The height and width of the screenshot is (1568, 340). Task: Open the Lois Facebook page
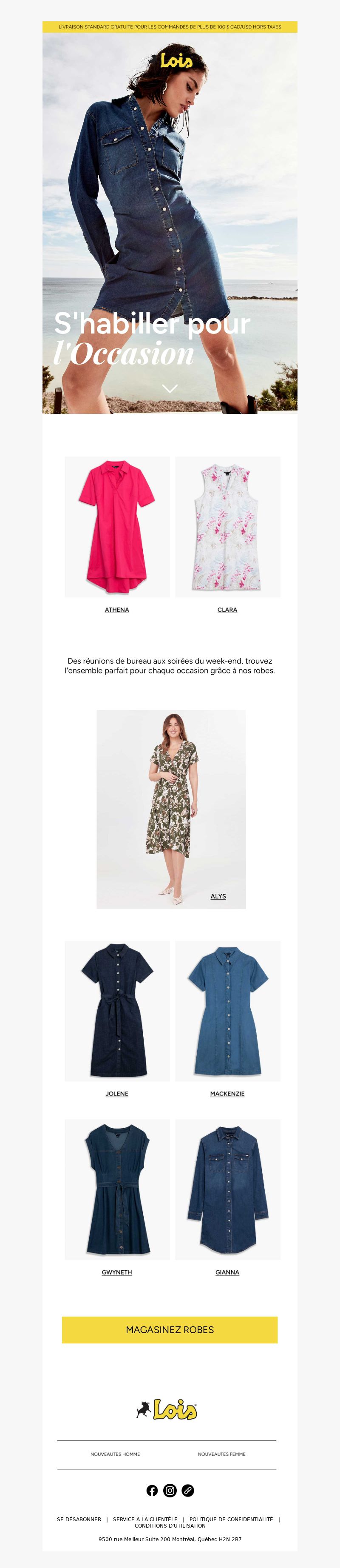(x=152, y=1490)
